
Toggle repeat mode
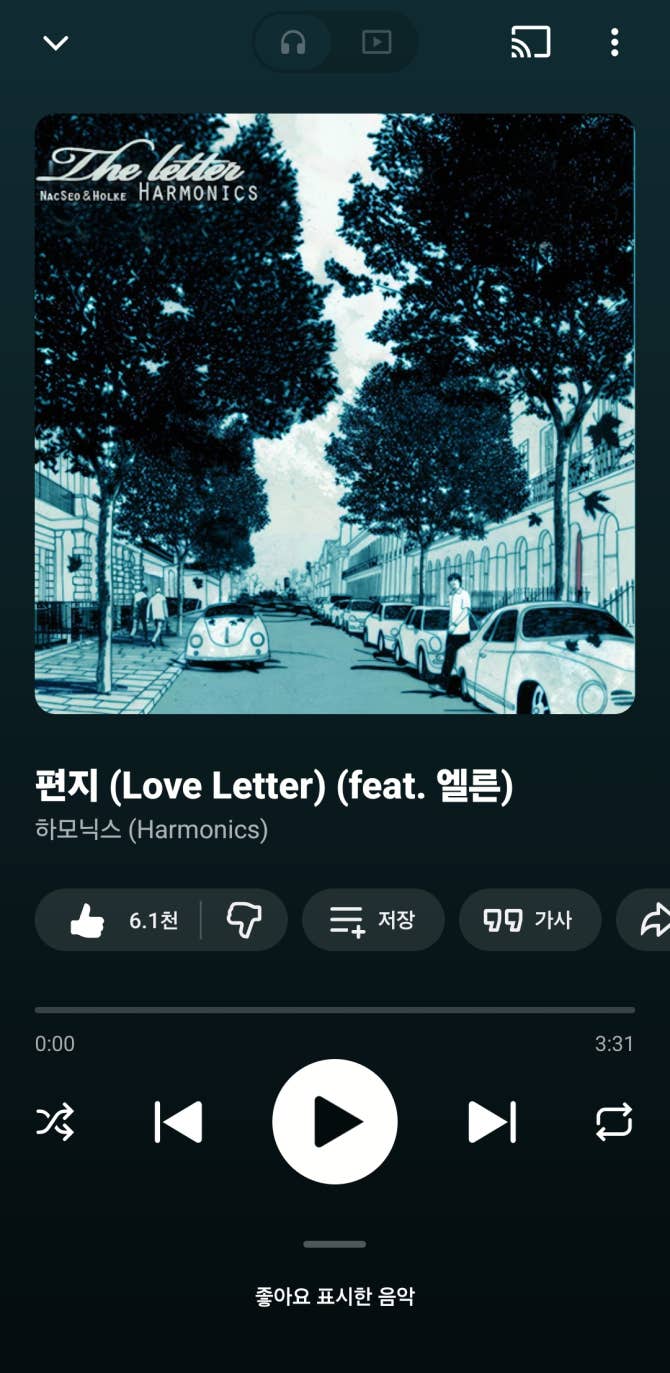614,1122
